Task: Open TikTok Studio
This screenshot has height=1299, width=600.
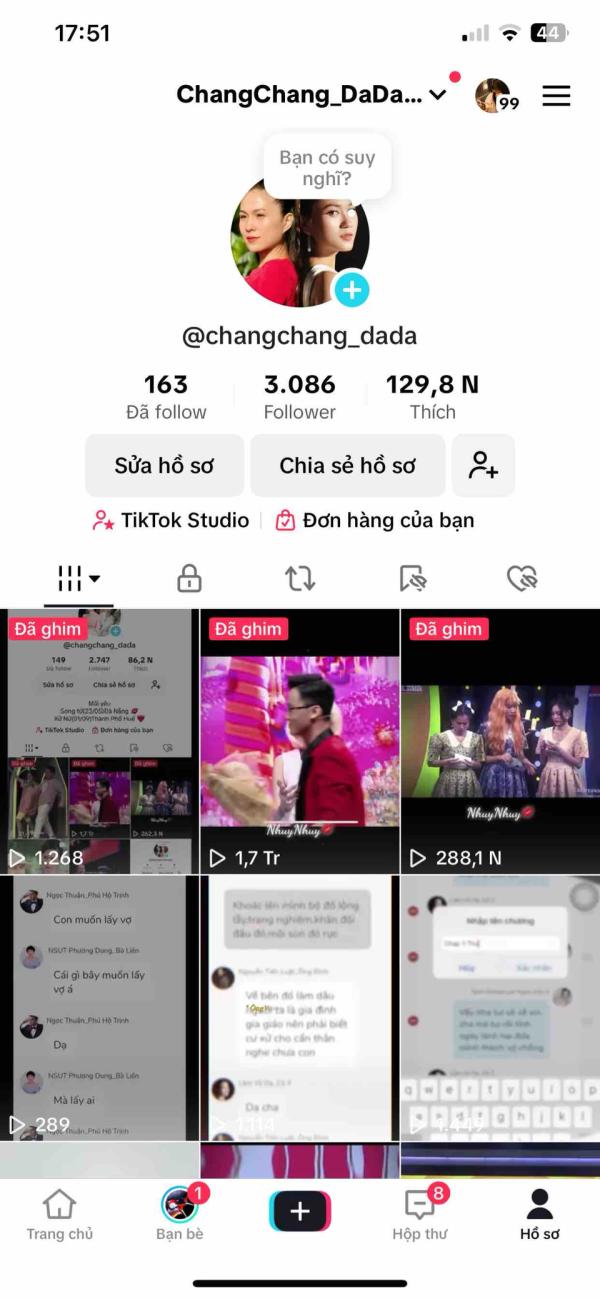Action: click(x=171, y=520)
